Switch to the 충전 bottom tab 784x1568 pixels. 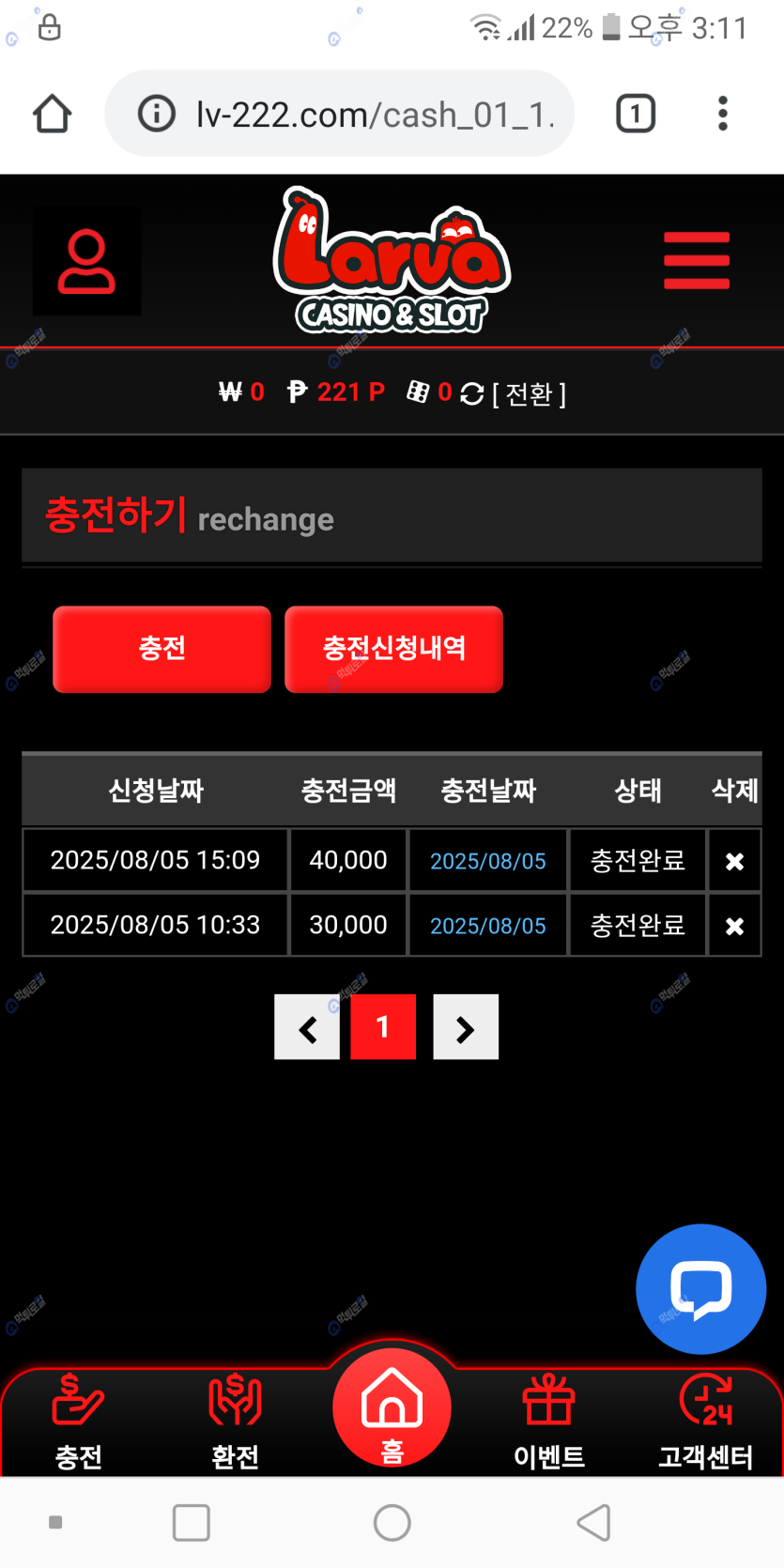coord(79,1422)
